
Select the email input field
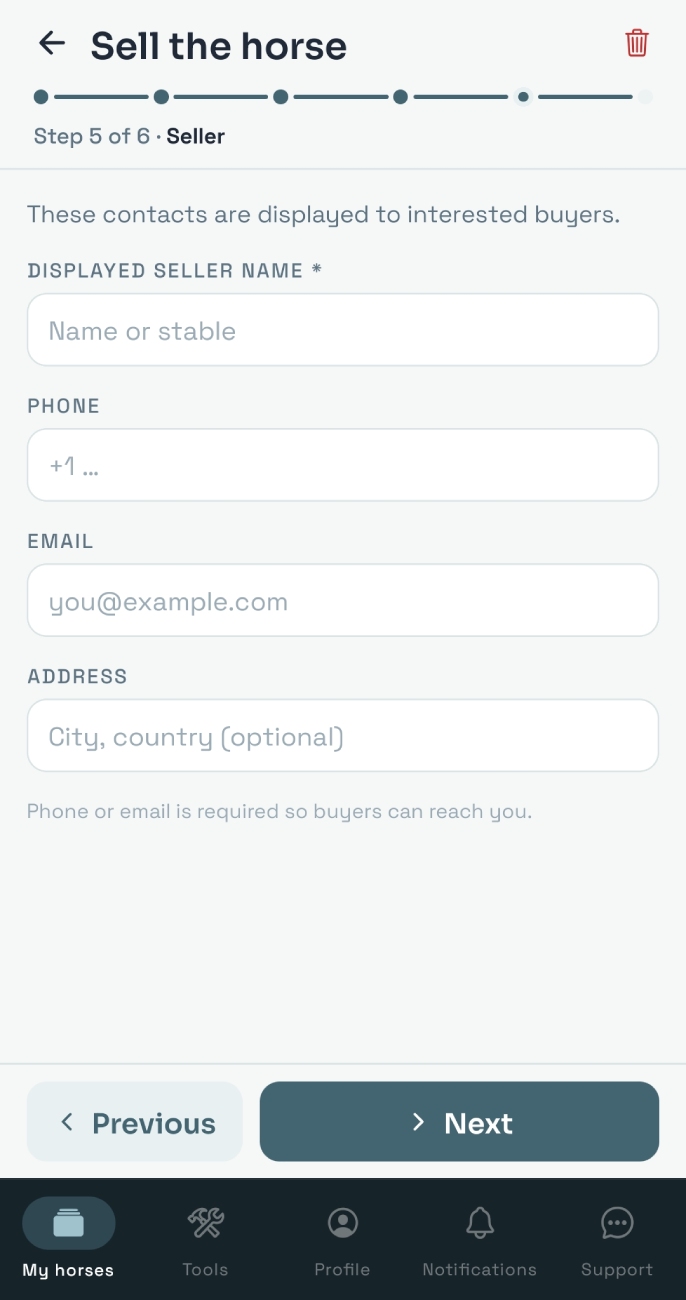pyautogui.click(x=343, y=600)
